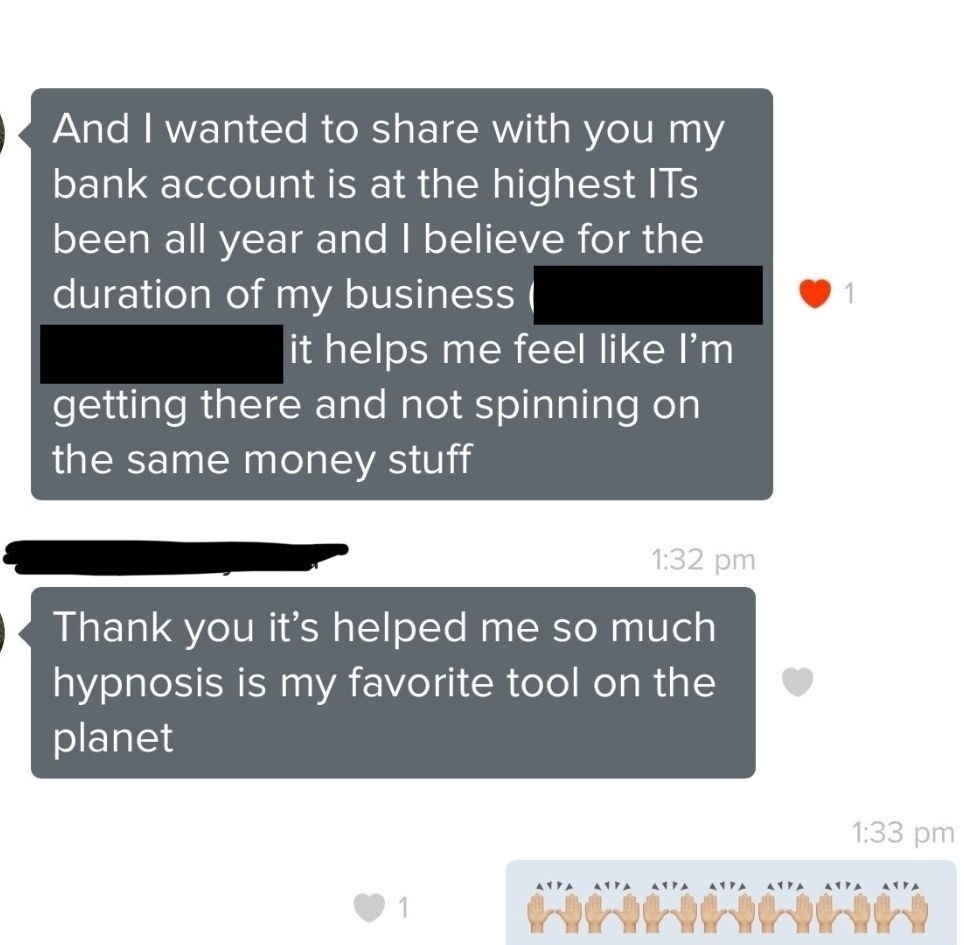This screenshot has height=945, width=964.
Task: Like the hypnosis favorite tool message
Action: (796, 682)
